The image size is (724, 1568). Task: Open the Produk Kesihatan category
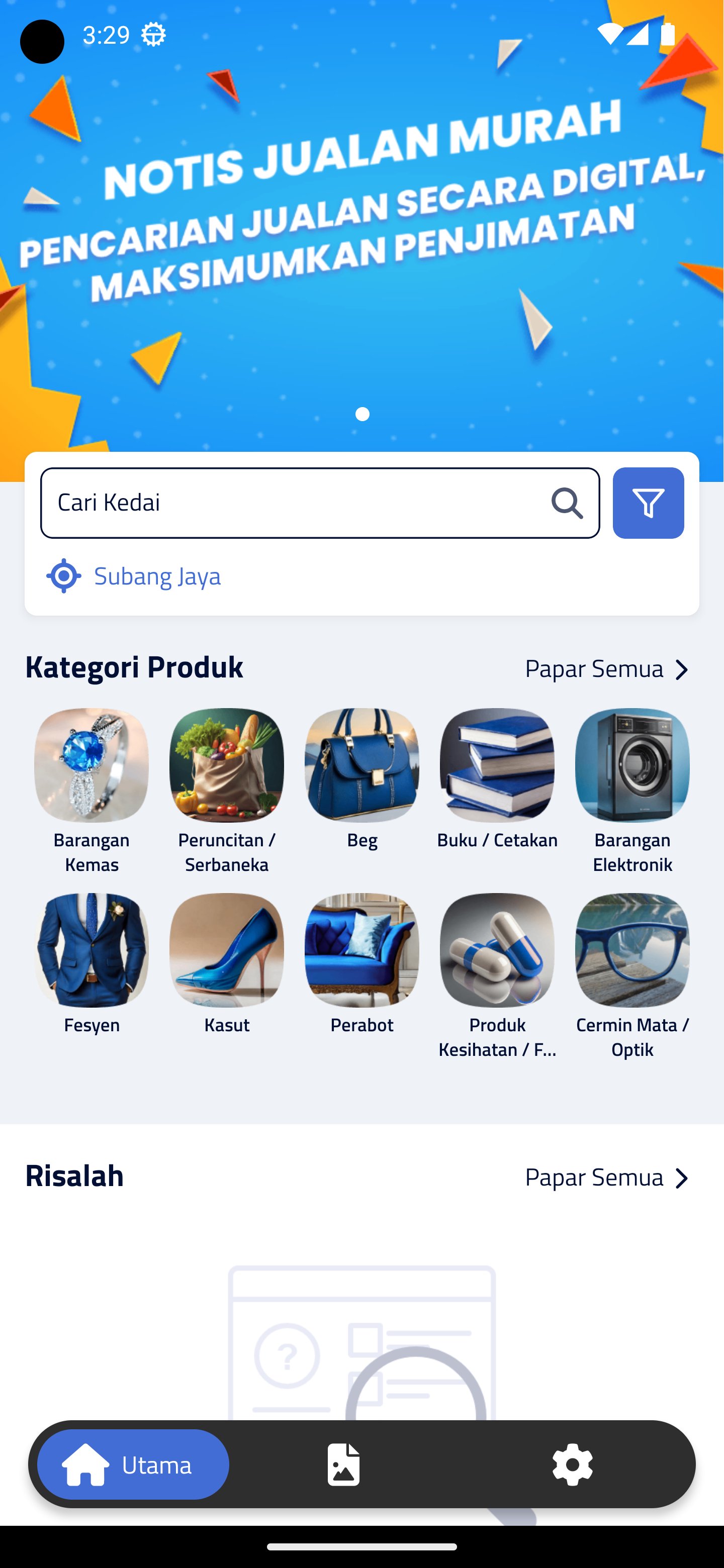pyautogui.click(x=497, y=974)
